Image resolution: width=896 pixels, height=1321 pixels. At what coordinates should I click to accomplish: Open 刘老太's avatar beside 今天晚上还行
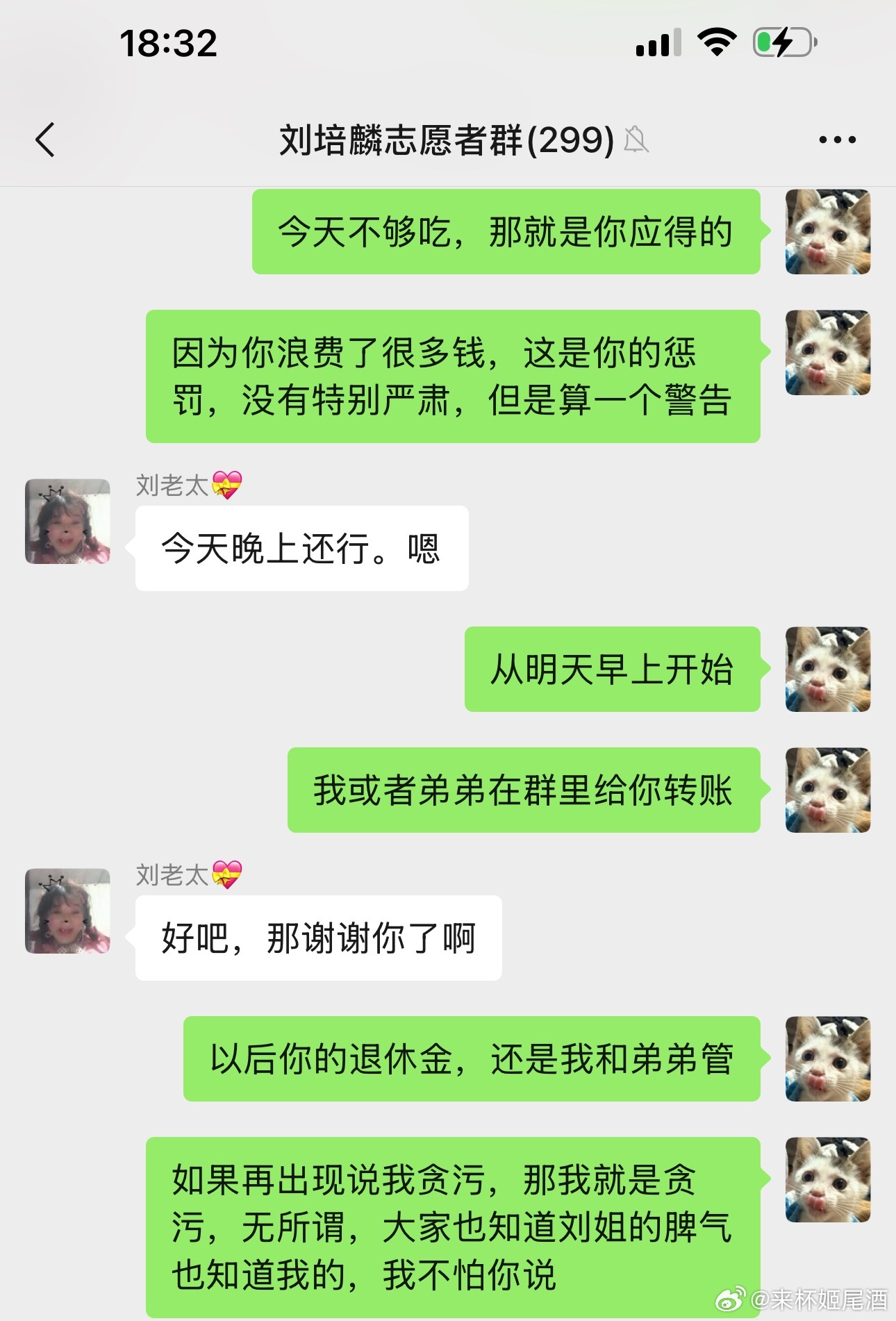tap(67, 521)
